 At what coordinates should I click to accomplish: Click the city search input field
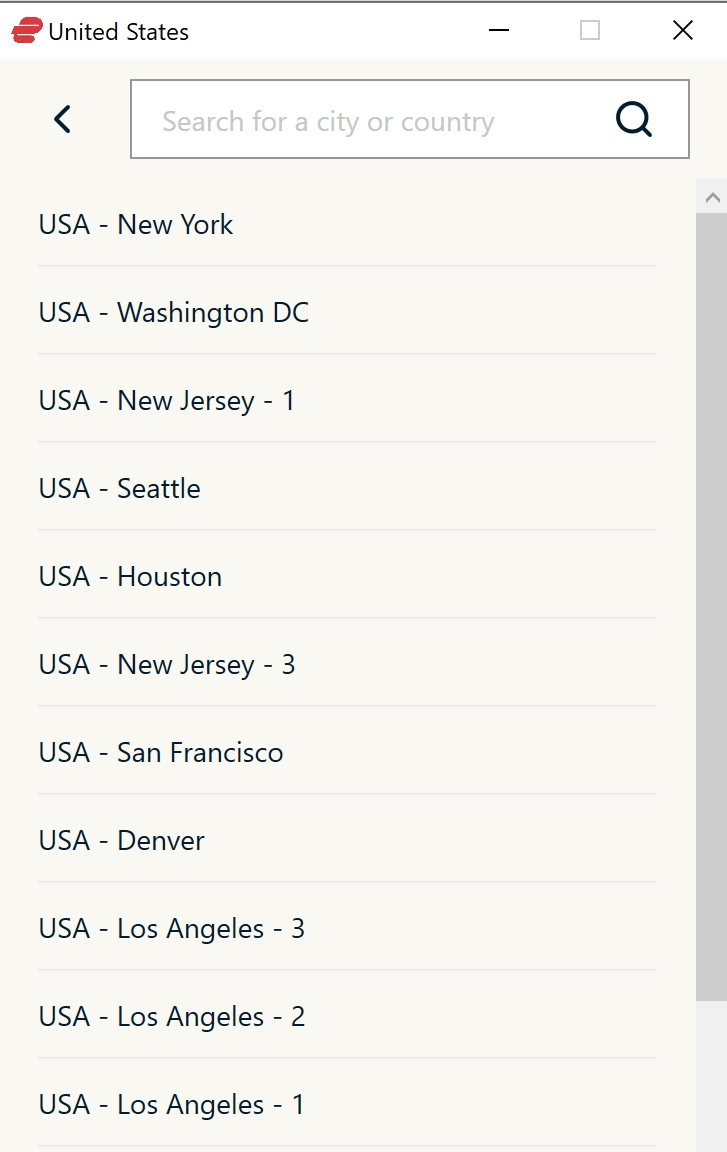pyautogui.click(x=350, y=119)
